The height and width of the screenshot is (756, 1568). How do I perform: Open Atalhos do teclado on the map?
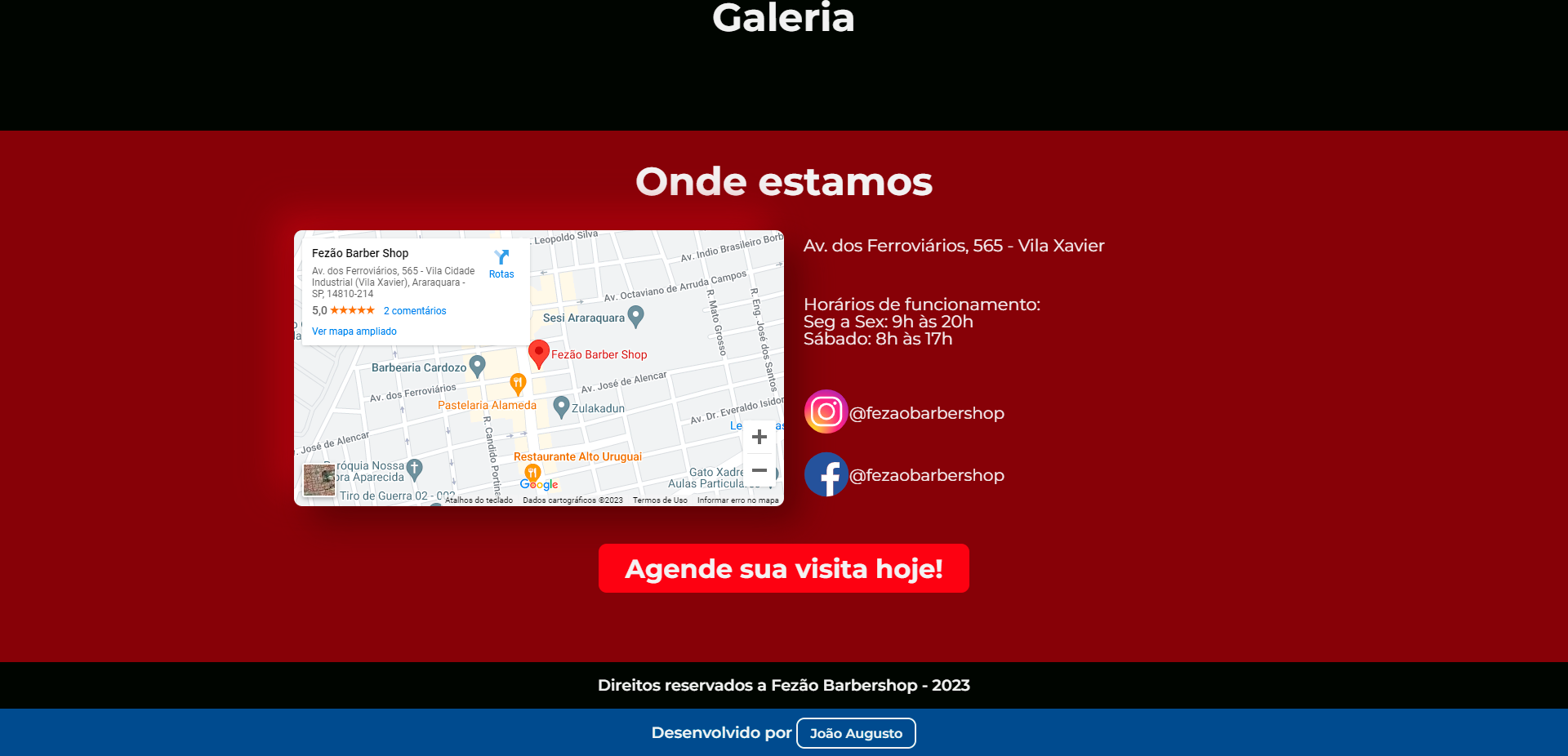point(479,500)
